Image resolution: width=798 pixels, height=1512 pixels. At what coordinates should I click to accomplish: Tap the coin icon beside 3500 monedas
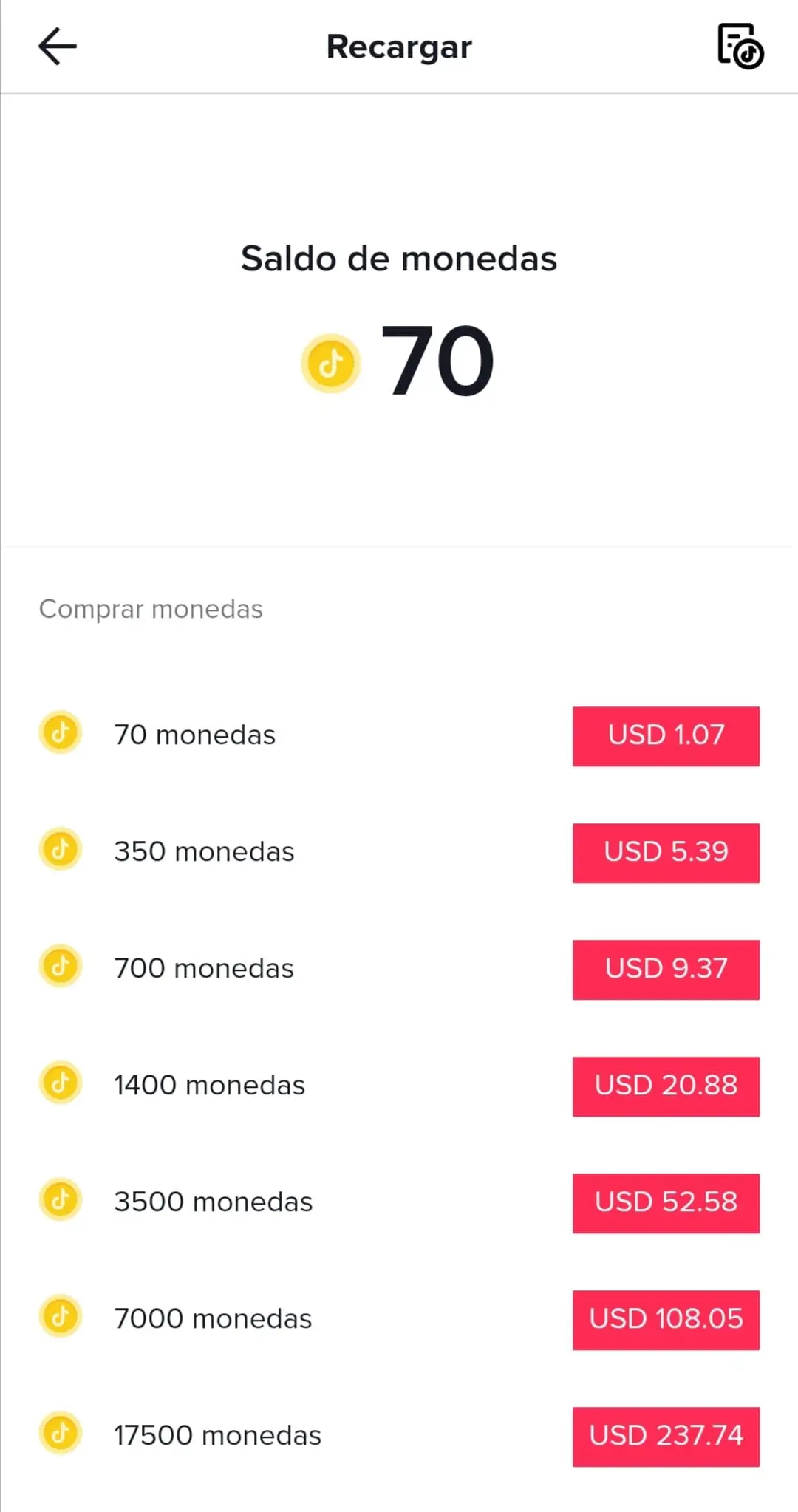60,1199
